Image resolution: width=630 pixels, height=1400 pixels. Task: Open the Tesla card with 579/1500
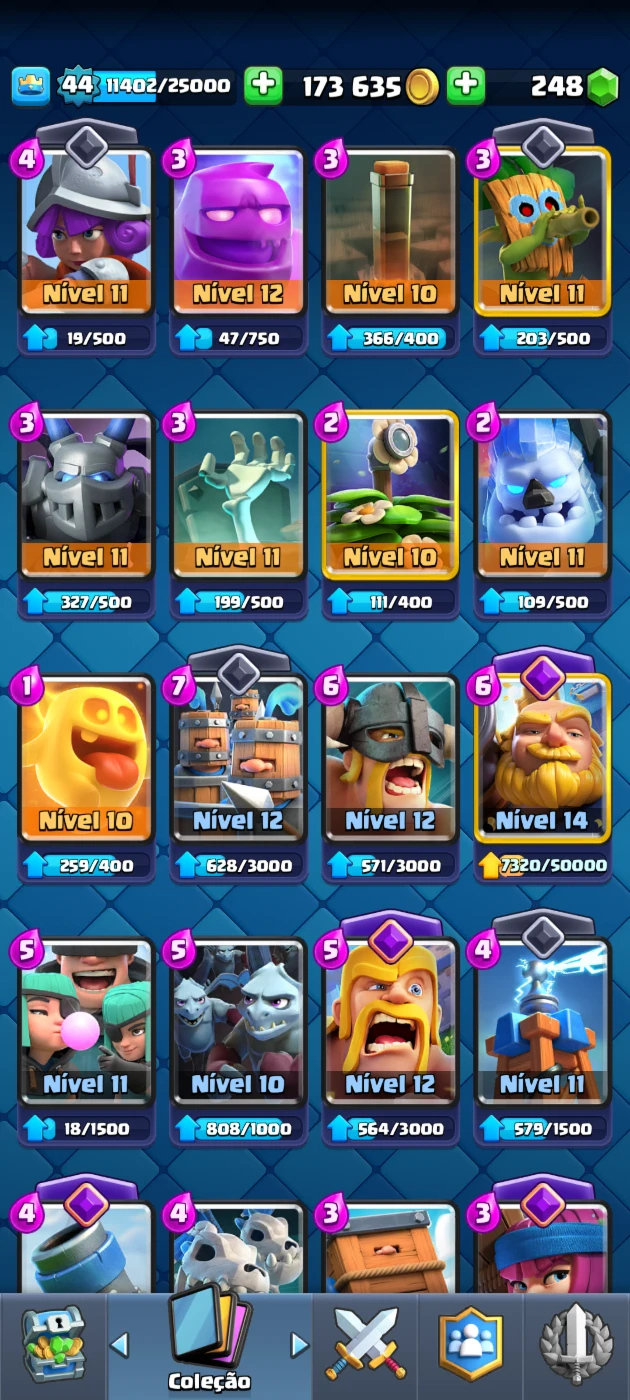pyautogui.click(x=542, y=1023)
